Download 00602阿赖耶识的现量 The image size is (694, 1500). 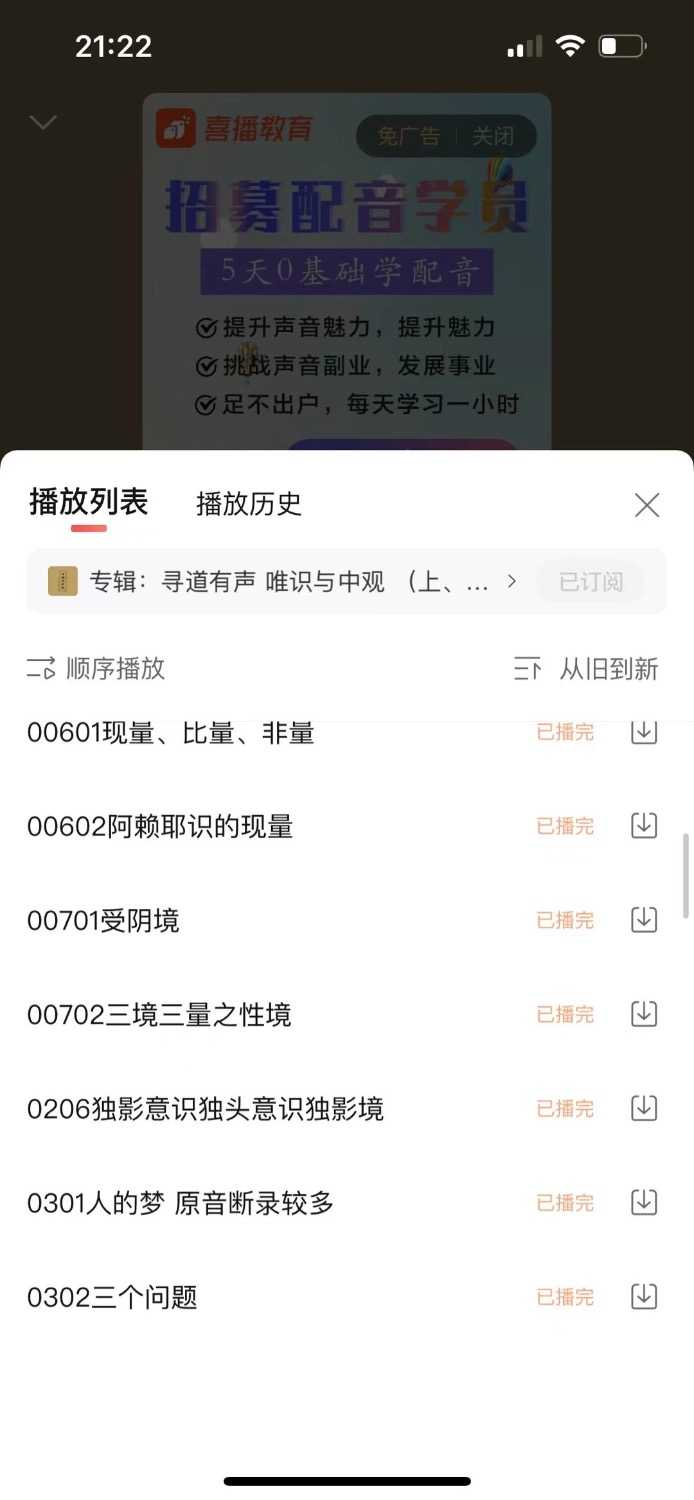(x=644, y=826)
